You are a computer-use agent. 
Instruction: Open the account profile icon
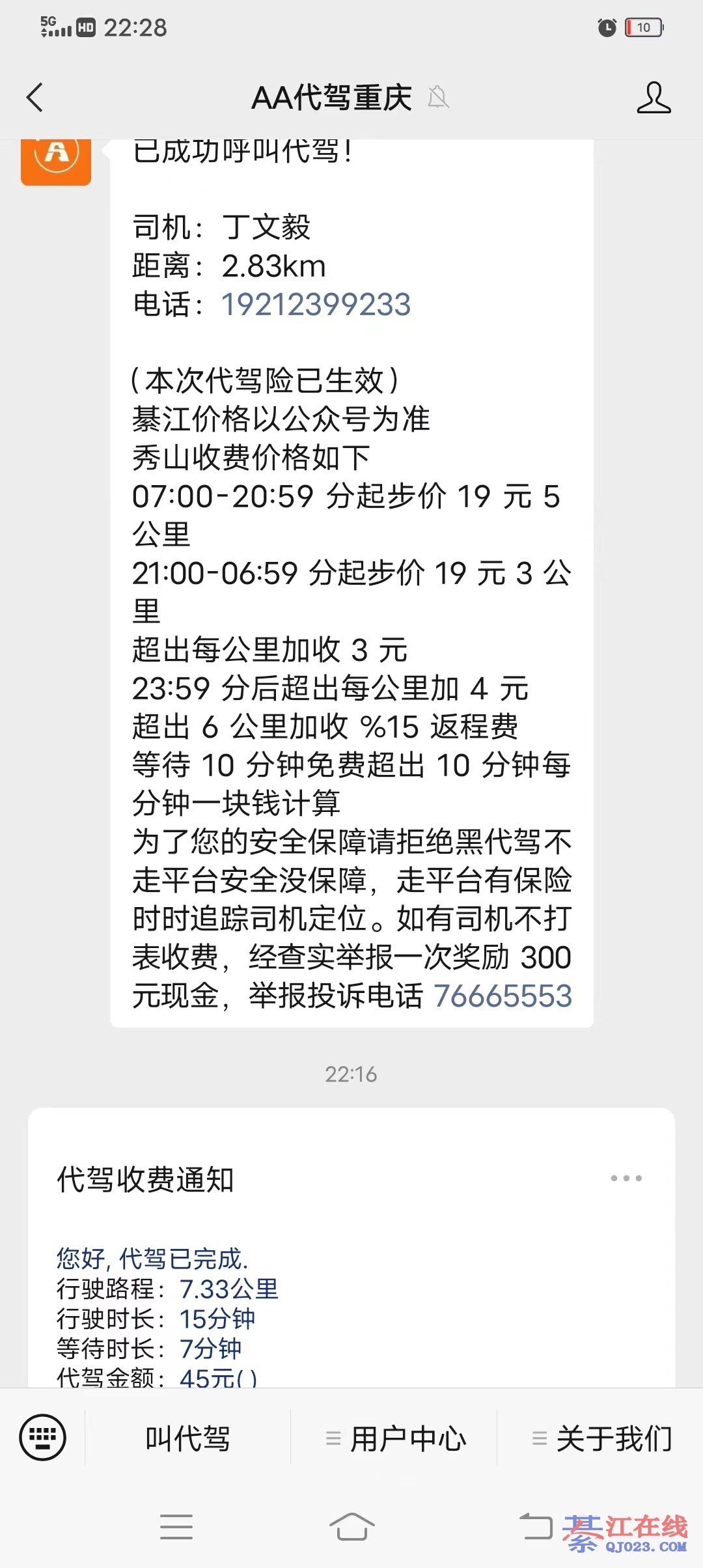pos(654,98)
